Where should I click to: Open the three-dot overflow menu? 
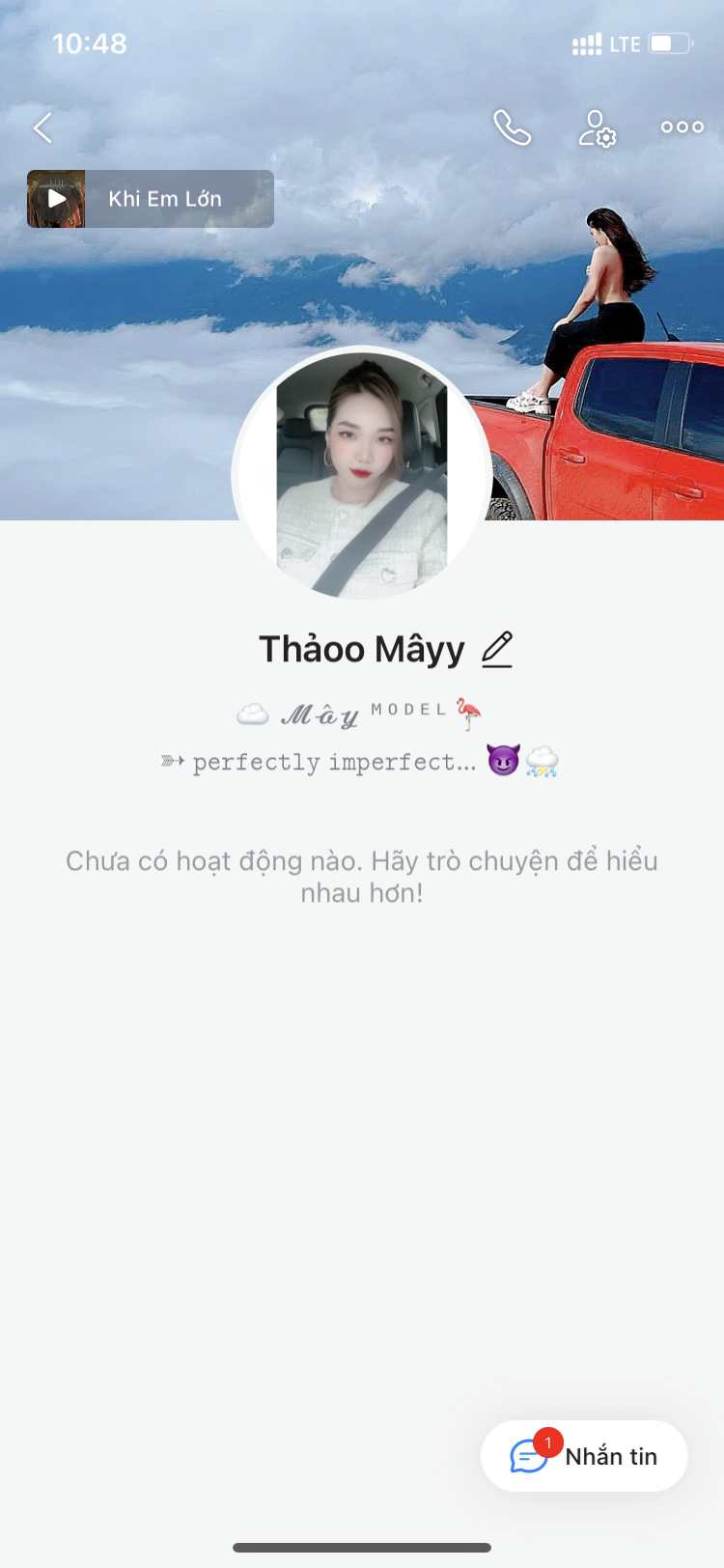[682, 127]
